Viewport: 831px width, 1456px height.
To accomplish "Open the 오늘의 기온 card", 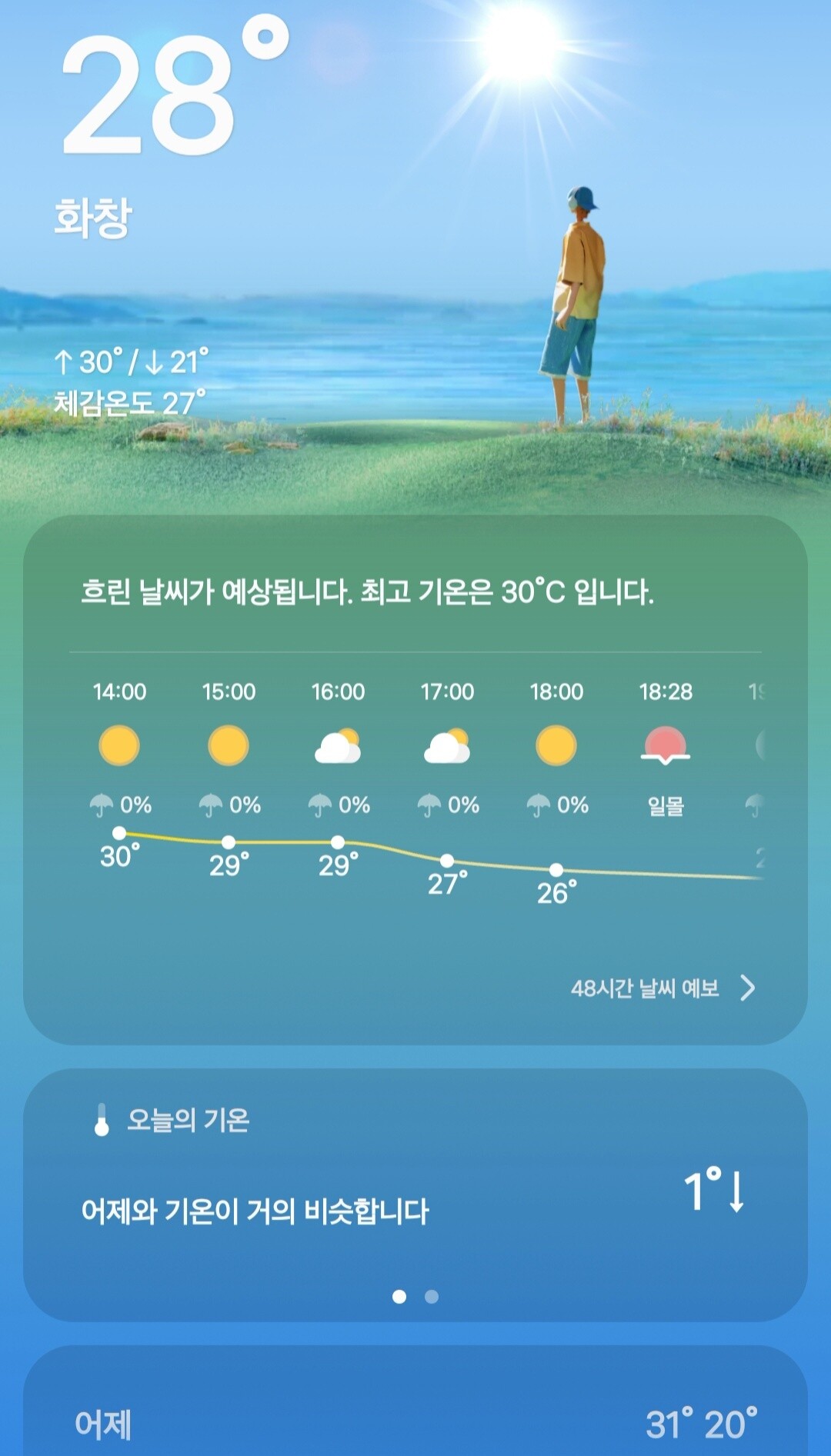I will [415, 1194].
